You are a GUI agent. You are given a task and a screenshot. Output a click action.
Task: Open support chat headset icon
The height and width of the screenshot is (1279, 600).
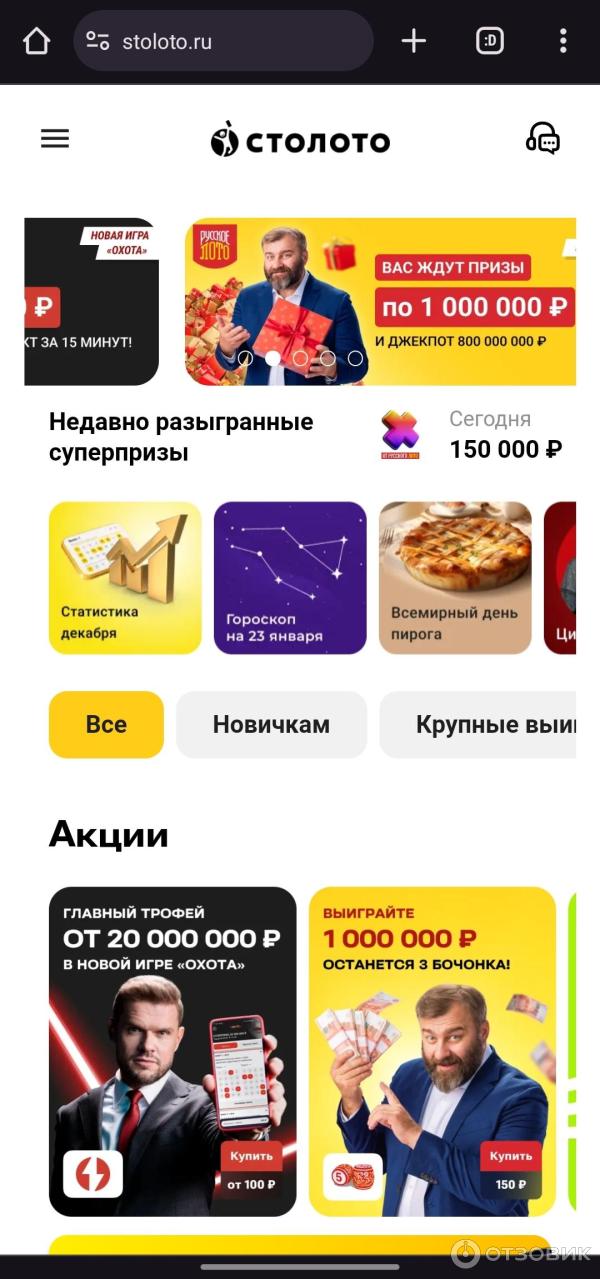point(543,139)
